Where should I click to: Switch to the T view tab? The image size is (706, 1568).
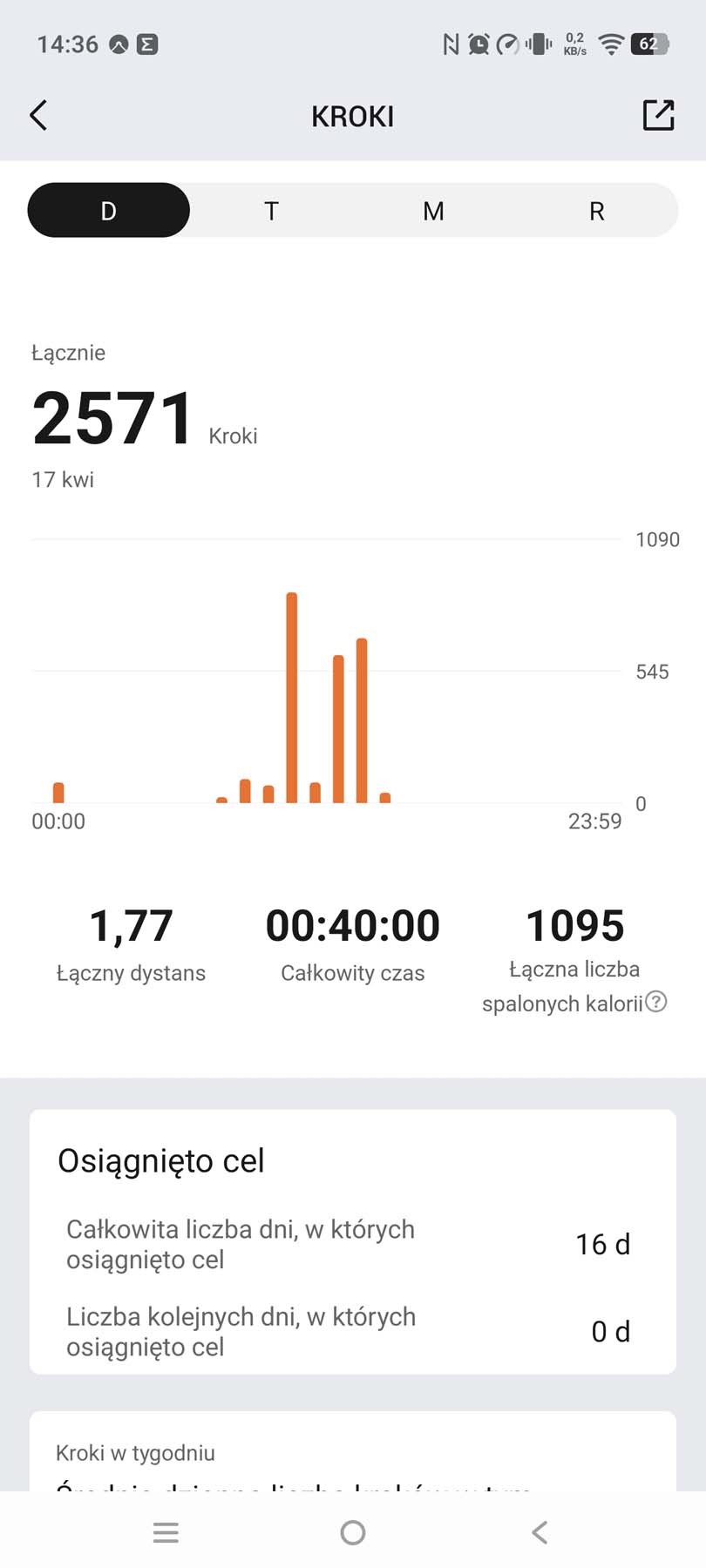tap(270, 210)
